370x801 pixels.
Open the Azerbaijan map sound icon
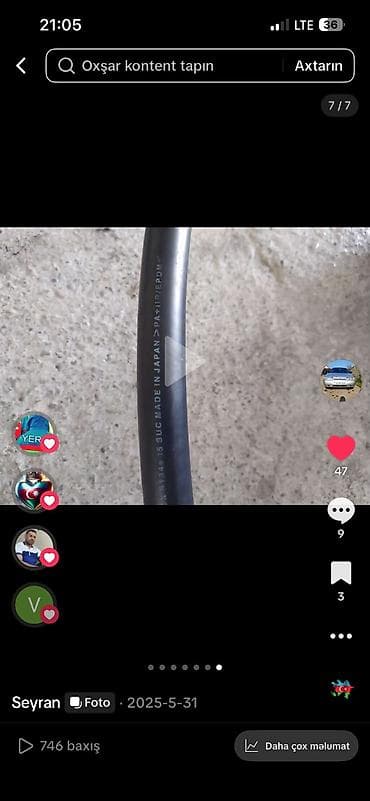341,689
